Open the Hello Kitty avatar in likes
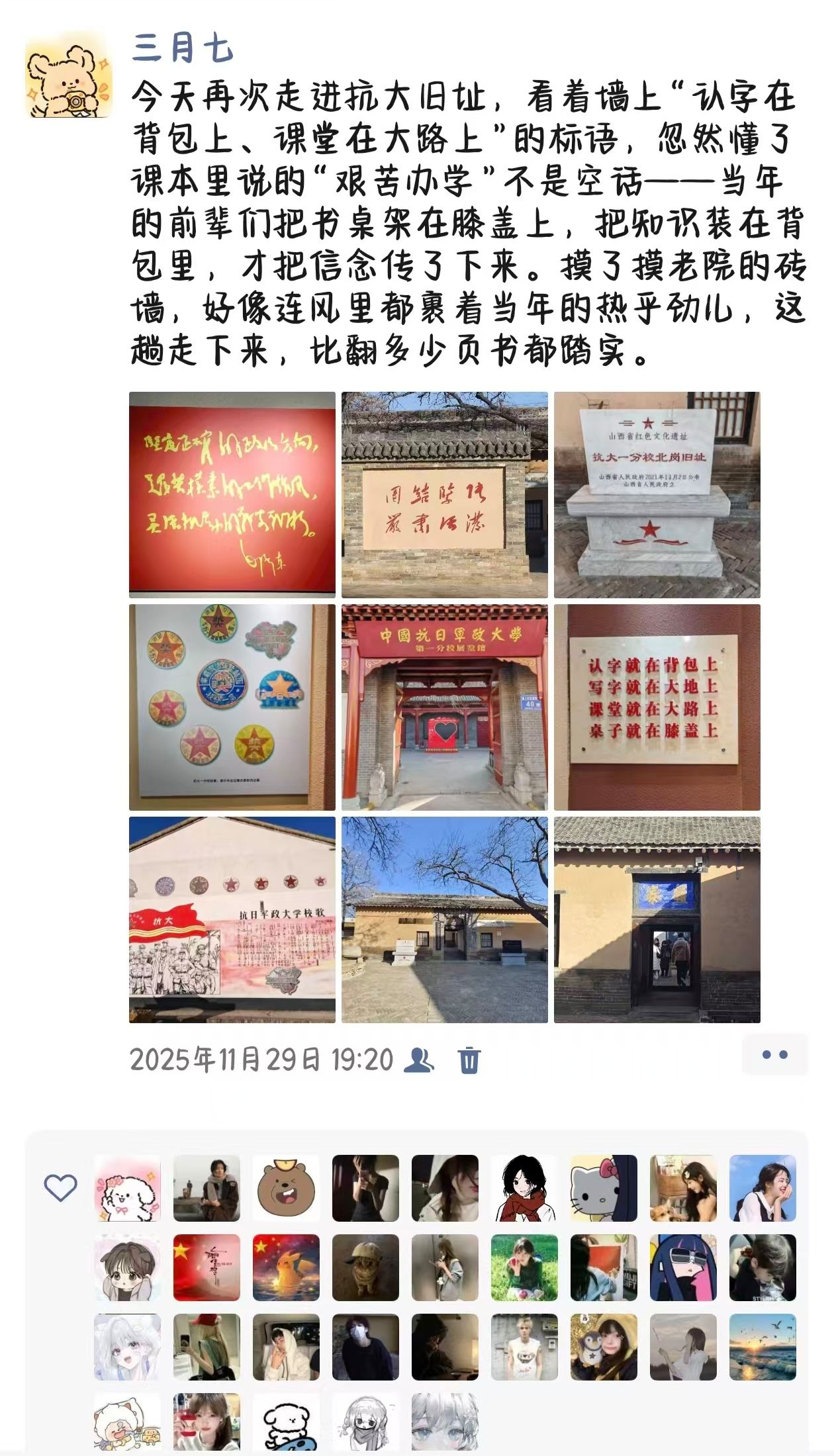This screenshot has height=1456, width=834. 604,1188
